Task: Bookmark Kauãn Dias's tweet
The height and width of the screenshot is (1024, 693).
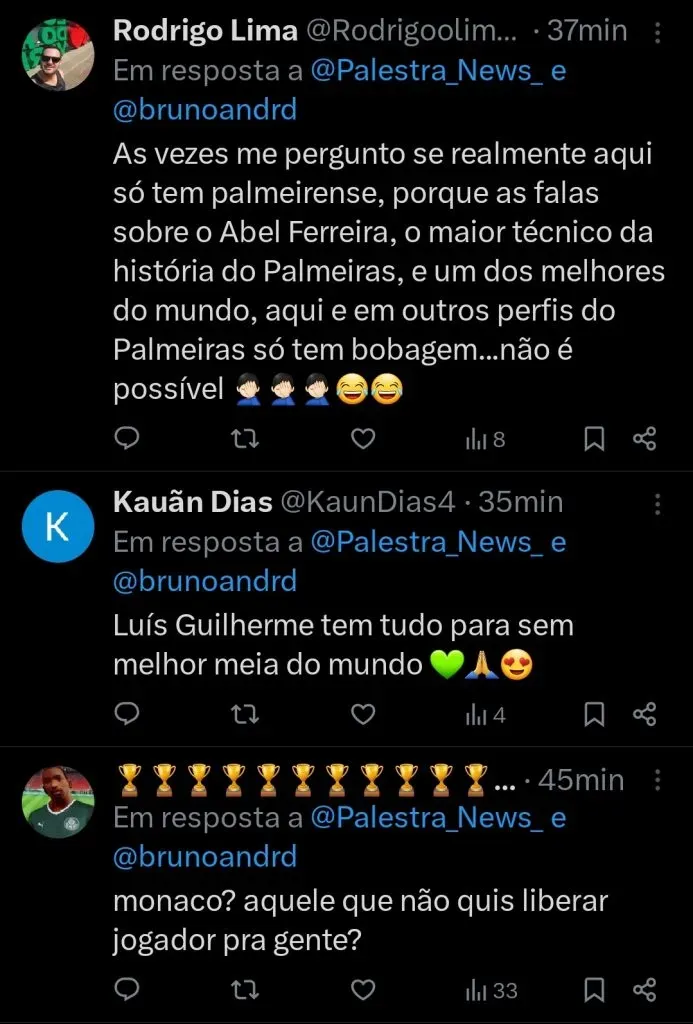Action: tap(594, 714)
